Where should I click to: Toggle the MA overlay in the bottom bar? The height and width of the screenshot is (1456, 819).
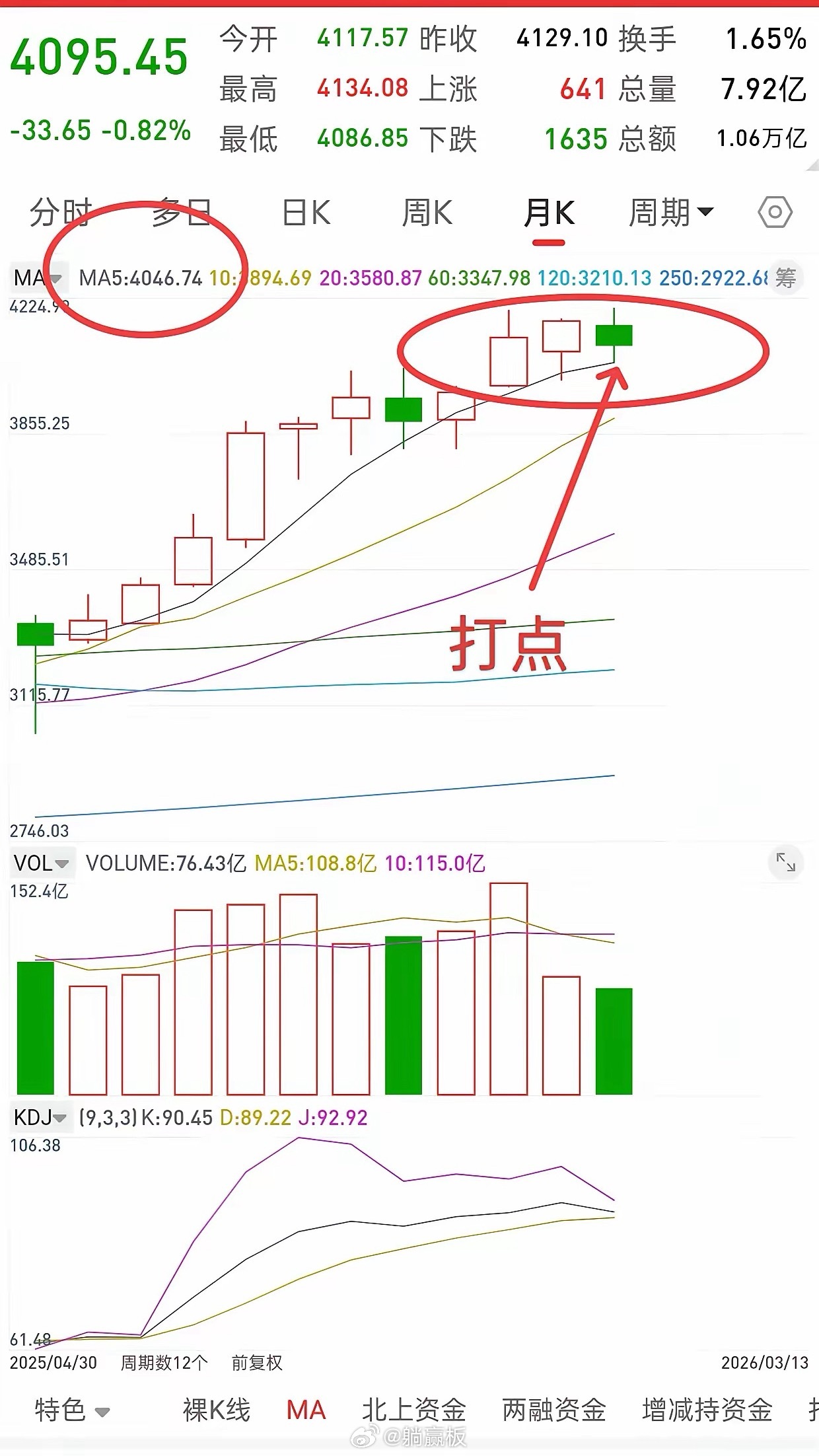pos(308,1406)
